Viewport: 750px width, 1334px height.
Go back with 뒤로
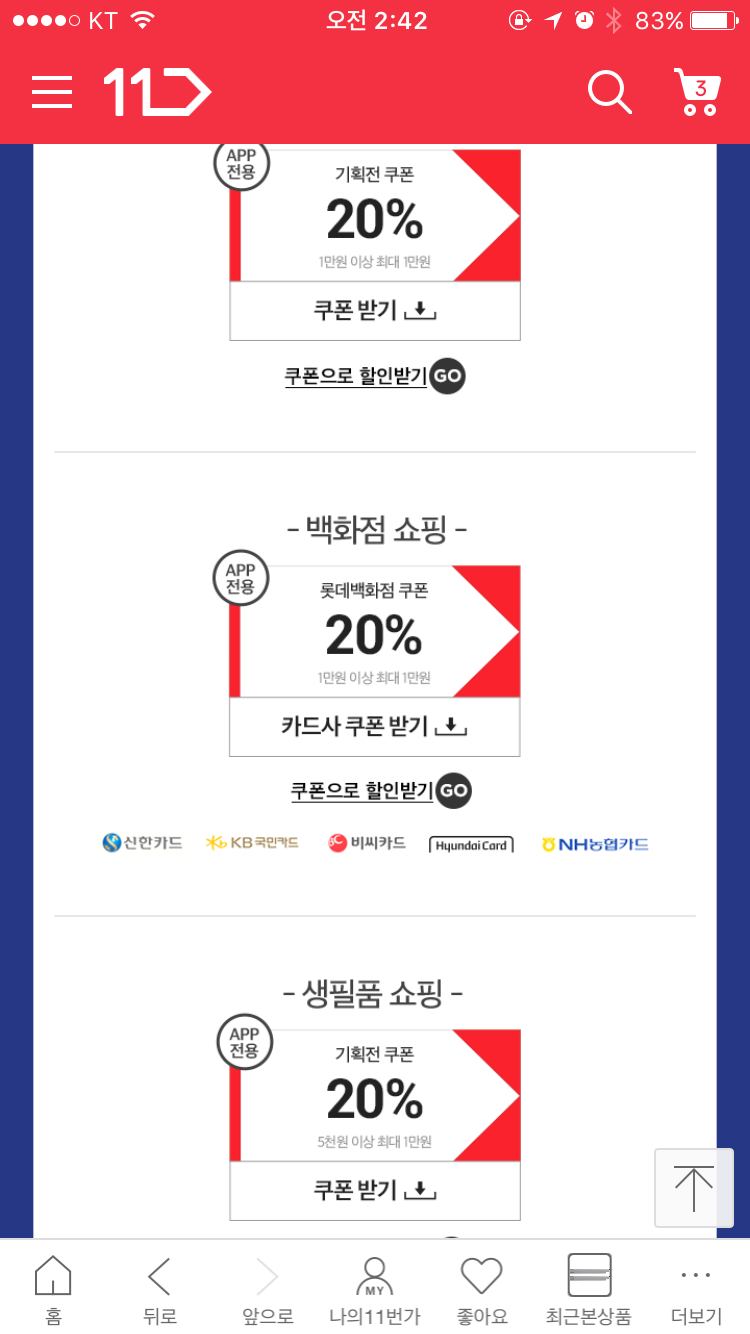160,1290
